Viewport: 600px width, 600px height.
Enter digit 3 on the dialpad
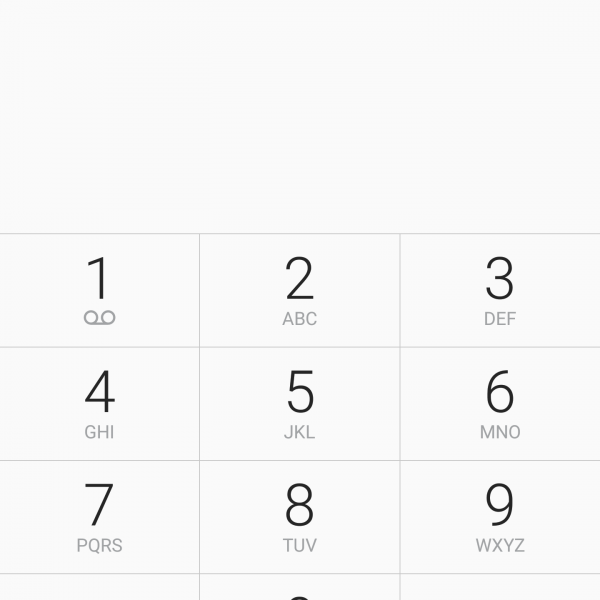click(500, 290)
